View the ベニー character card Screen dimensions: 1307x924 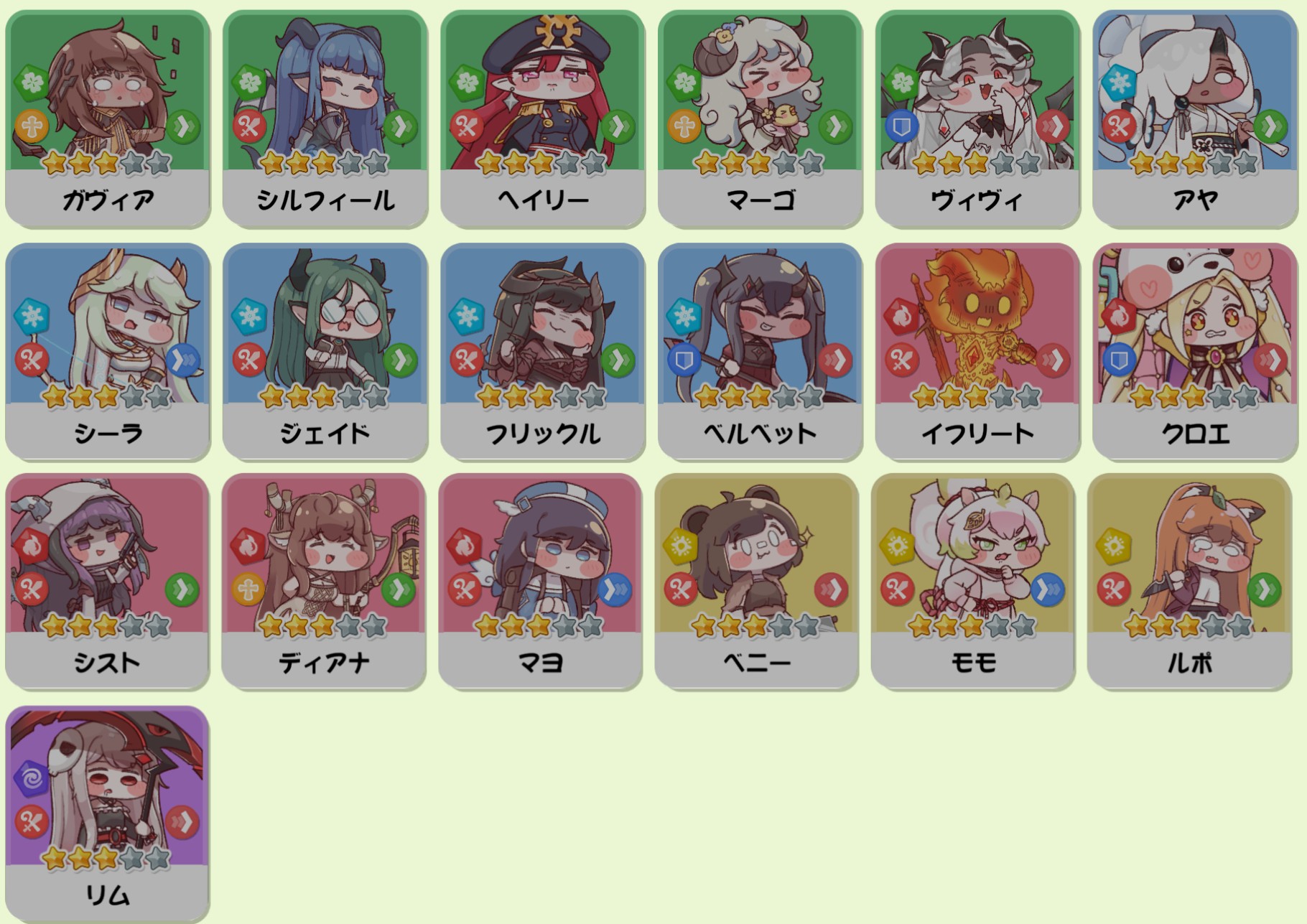click(757, 582)
